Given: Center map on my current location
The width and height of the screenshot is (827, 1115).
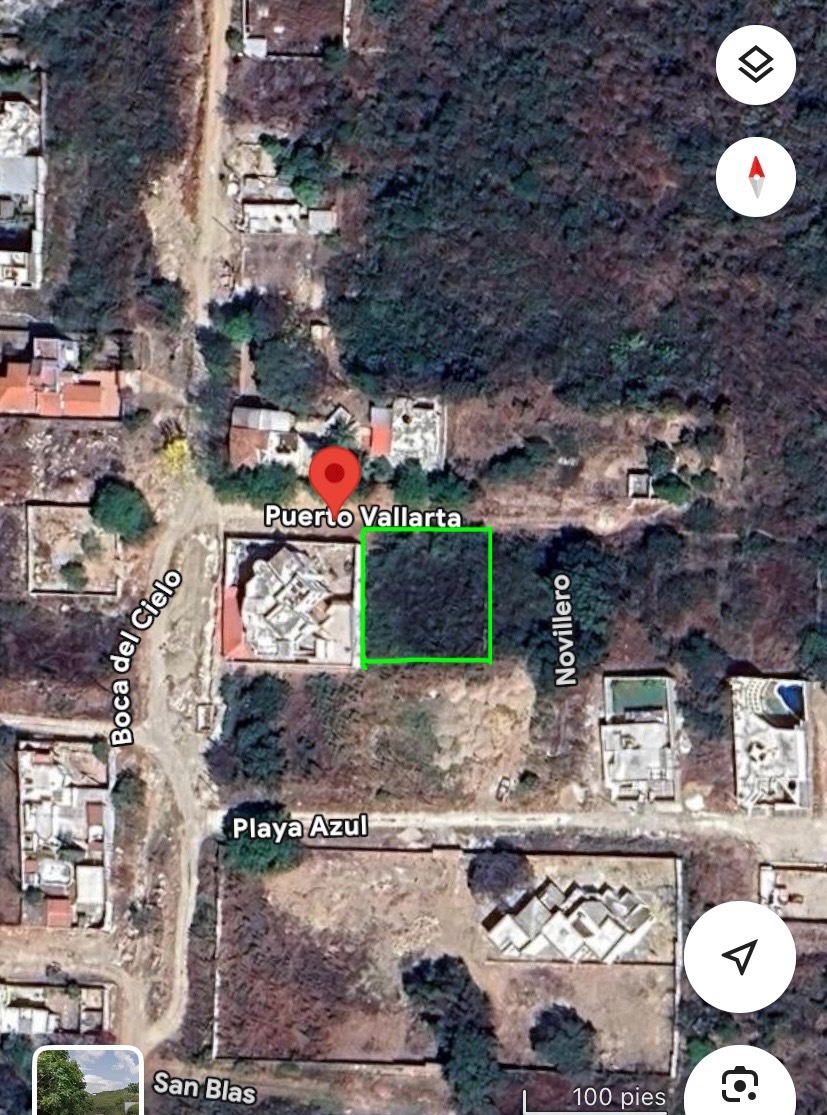Looking at the screenshot, I should (739, 957).
